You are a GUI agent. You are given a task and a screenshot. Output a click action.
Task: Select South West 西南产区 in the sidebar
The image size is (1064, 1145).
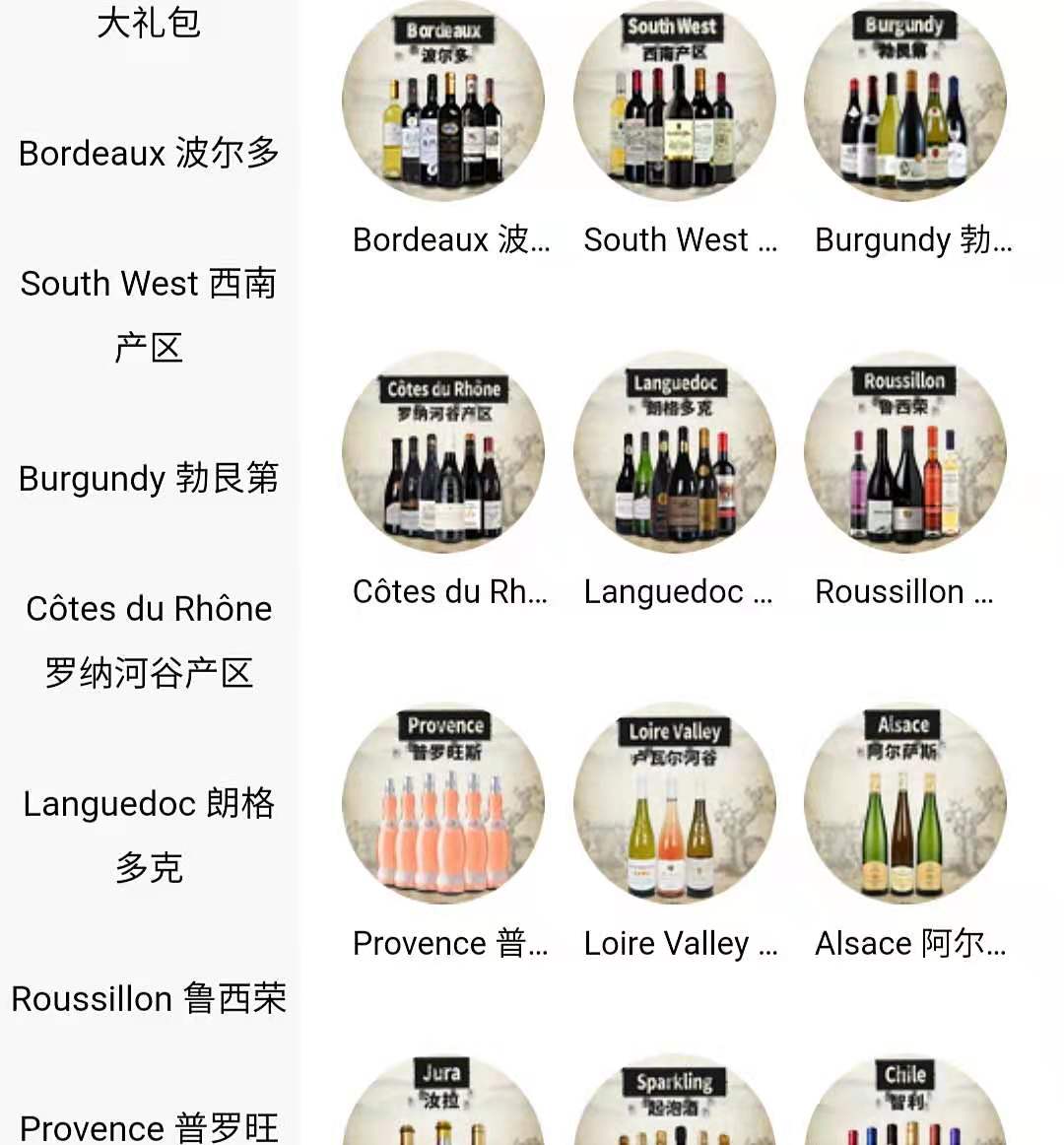click(149, 314)
